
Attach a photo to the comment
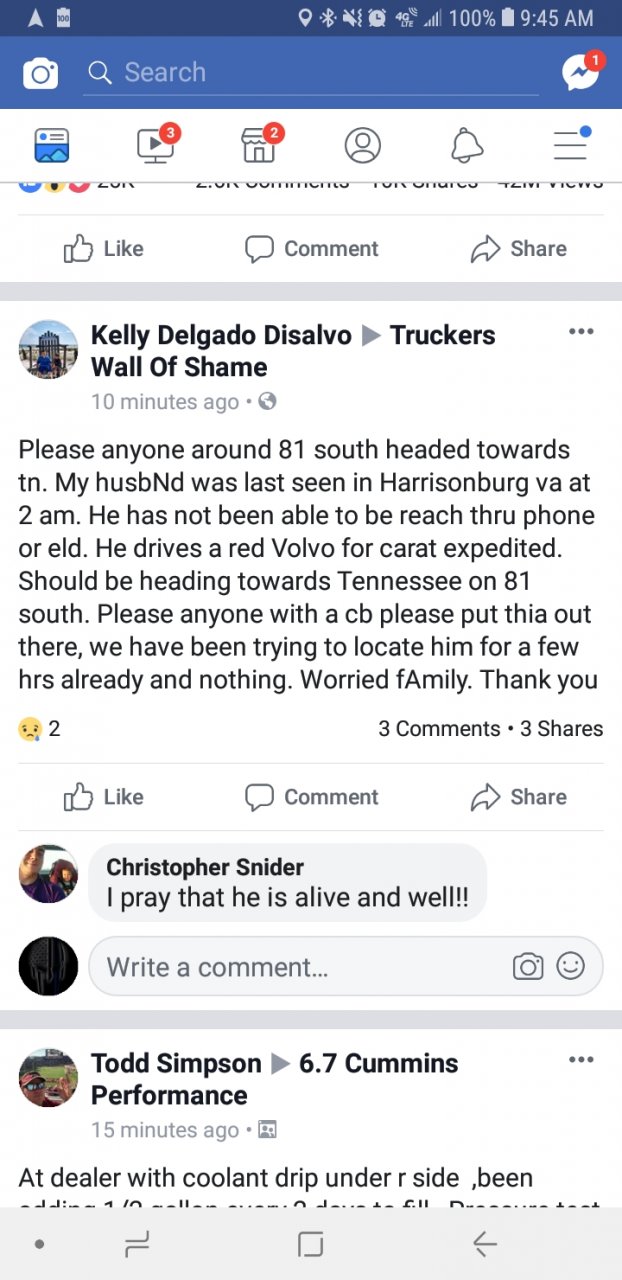point(527,967)
